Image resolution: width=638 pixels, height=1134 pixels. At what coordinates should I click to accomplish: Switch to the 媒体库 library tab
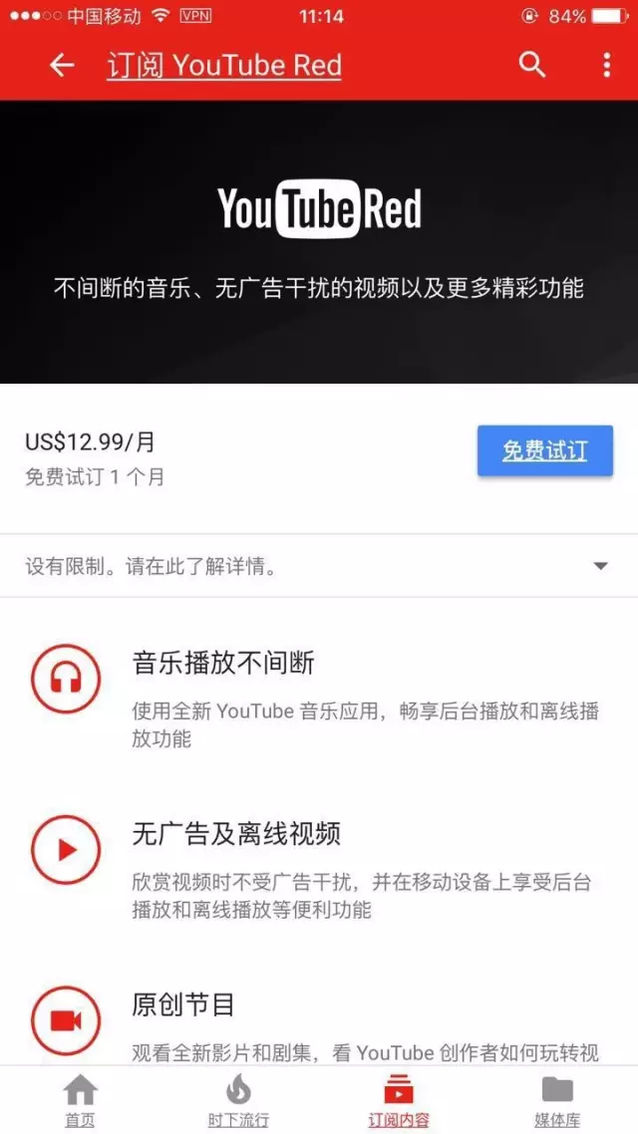tap(557, 1100)
